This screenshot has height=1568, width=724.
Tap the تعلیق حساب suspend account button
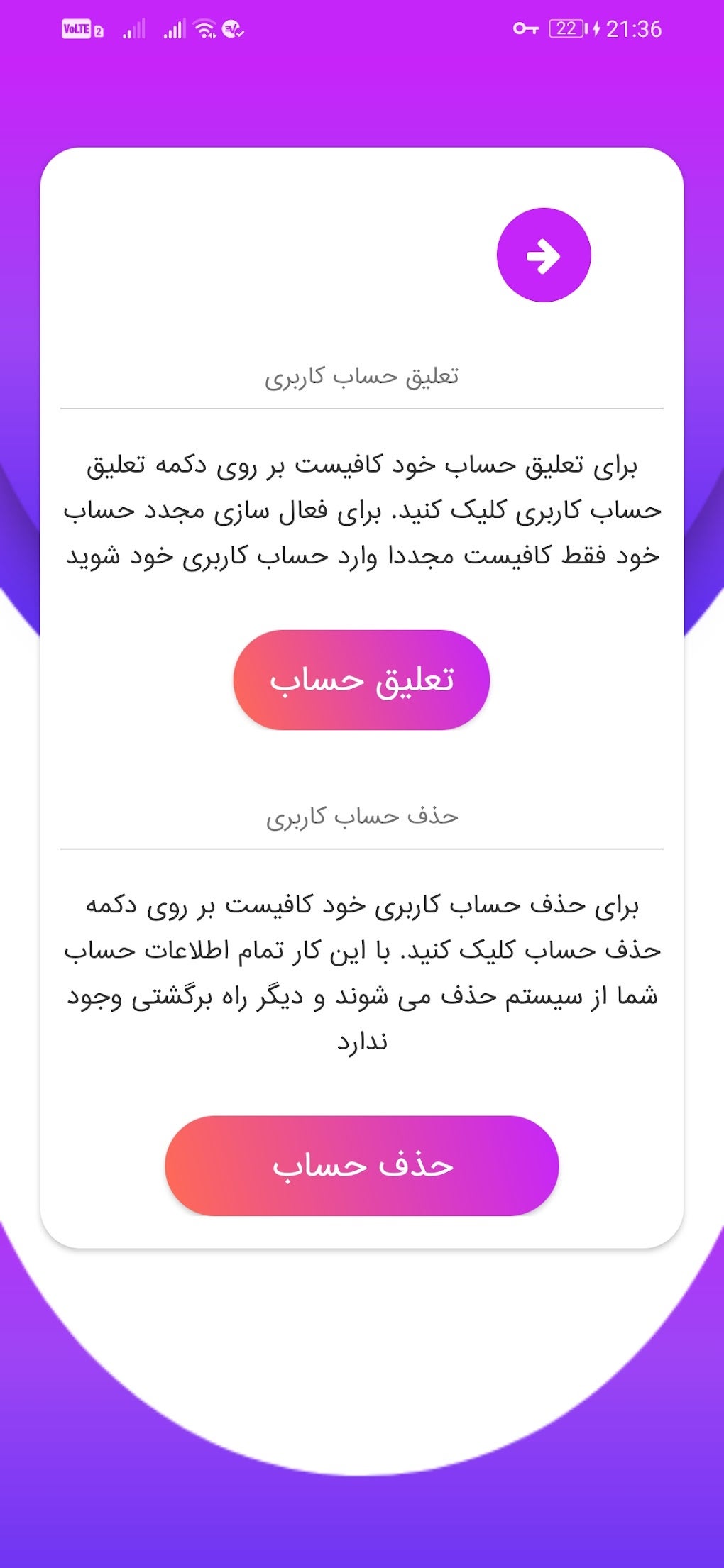(x=361, y=680)
